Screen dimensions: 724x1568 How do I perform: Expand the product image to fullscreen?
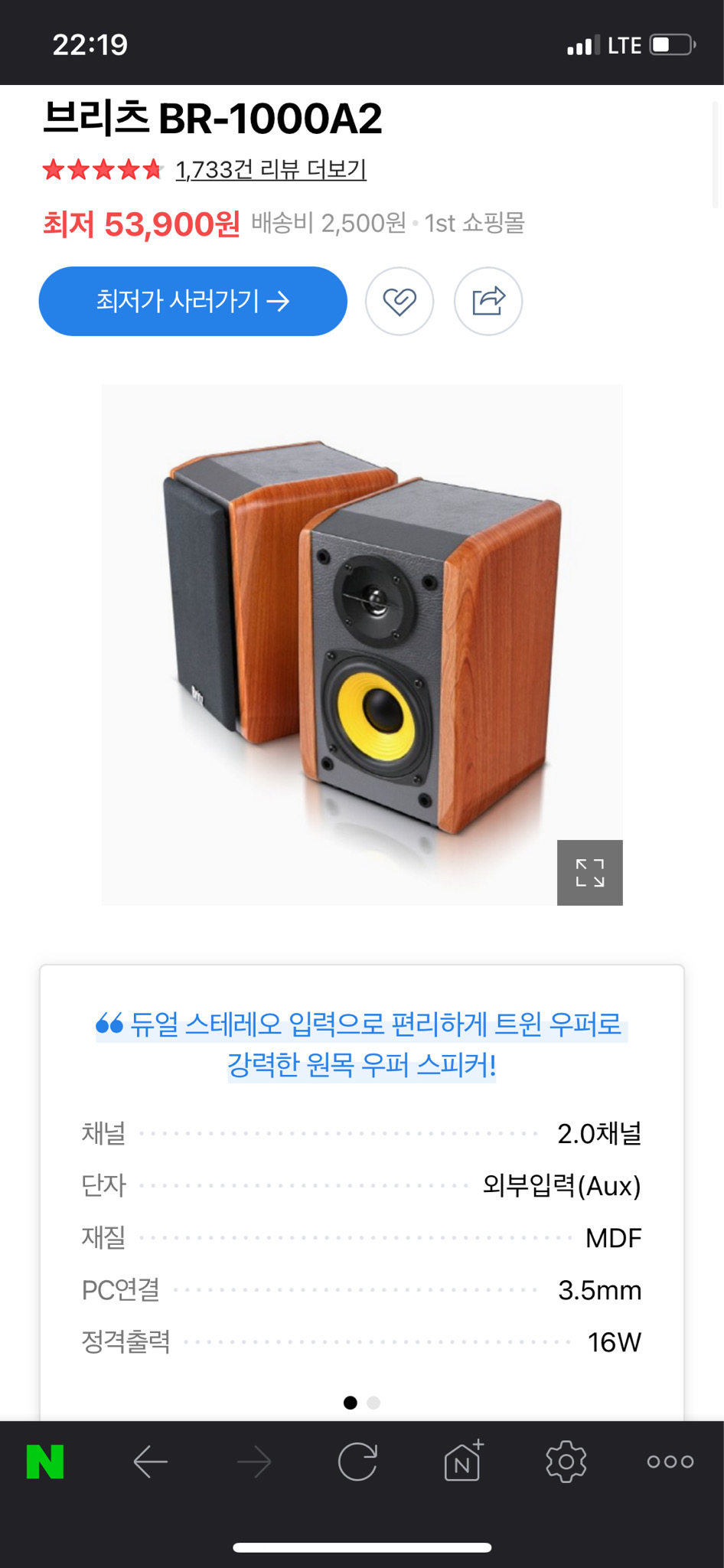589,872
